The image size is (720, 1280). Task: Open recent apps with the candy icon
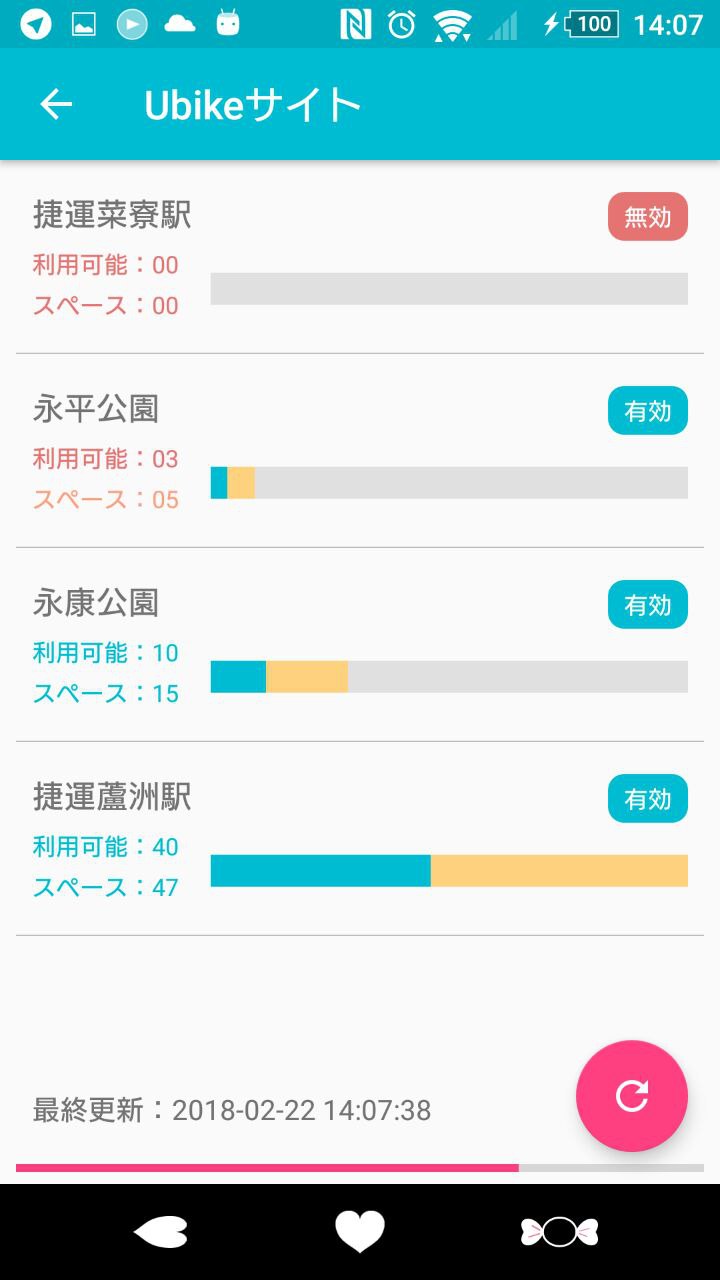tap(559, 1231)
